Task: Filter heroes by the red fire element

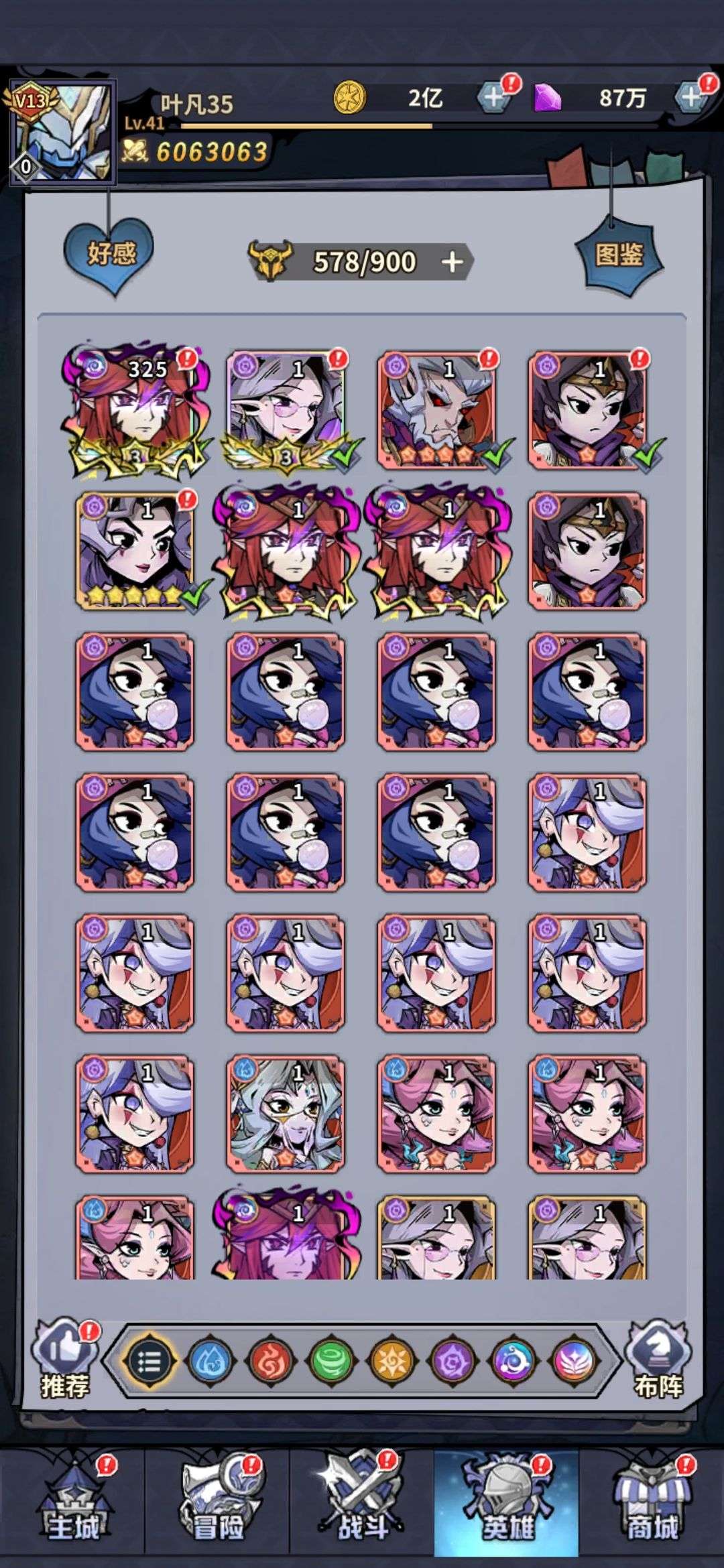Action: coord(271,1362)
